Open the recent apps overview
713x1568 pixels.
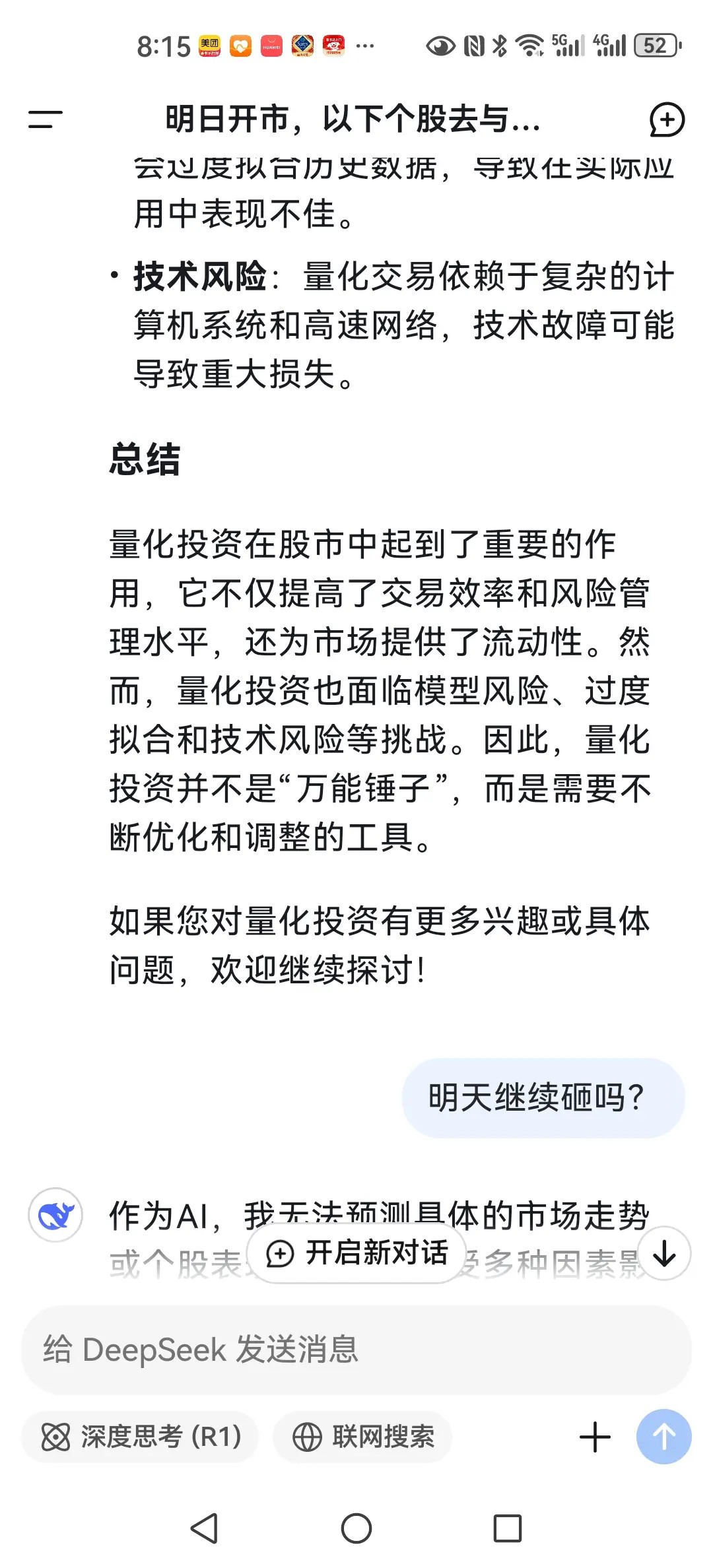click(508, 1528)
